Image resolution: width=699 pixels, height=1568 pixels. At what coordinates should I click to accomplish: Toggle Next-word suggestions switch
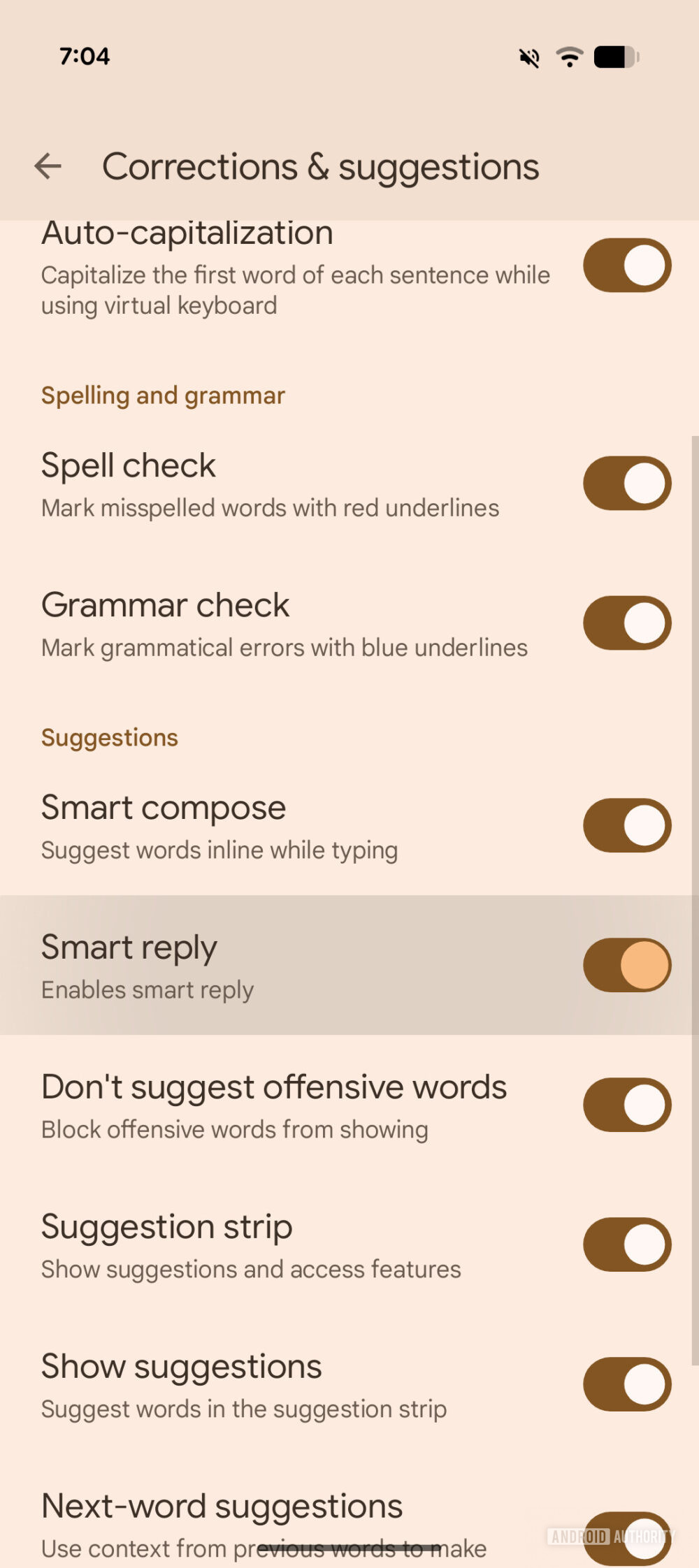pyautogui.click(x=627, y=1538)
